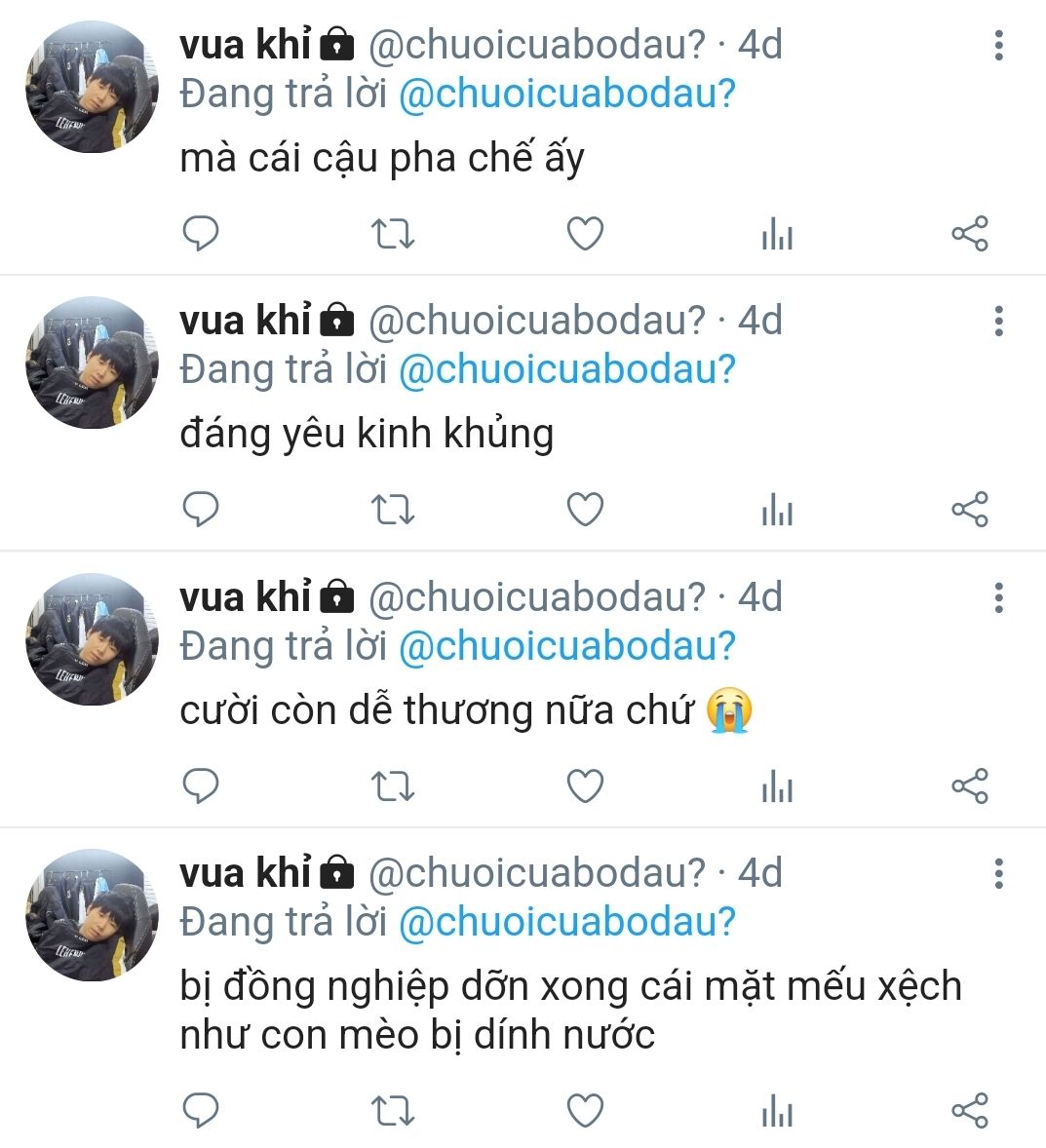Like the 'mà cái cậu pha chế ấy' tweet
Screen dimensions: 1046x1148
coord(585,234)
